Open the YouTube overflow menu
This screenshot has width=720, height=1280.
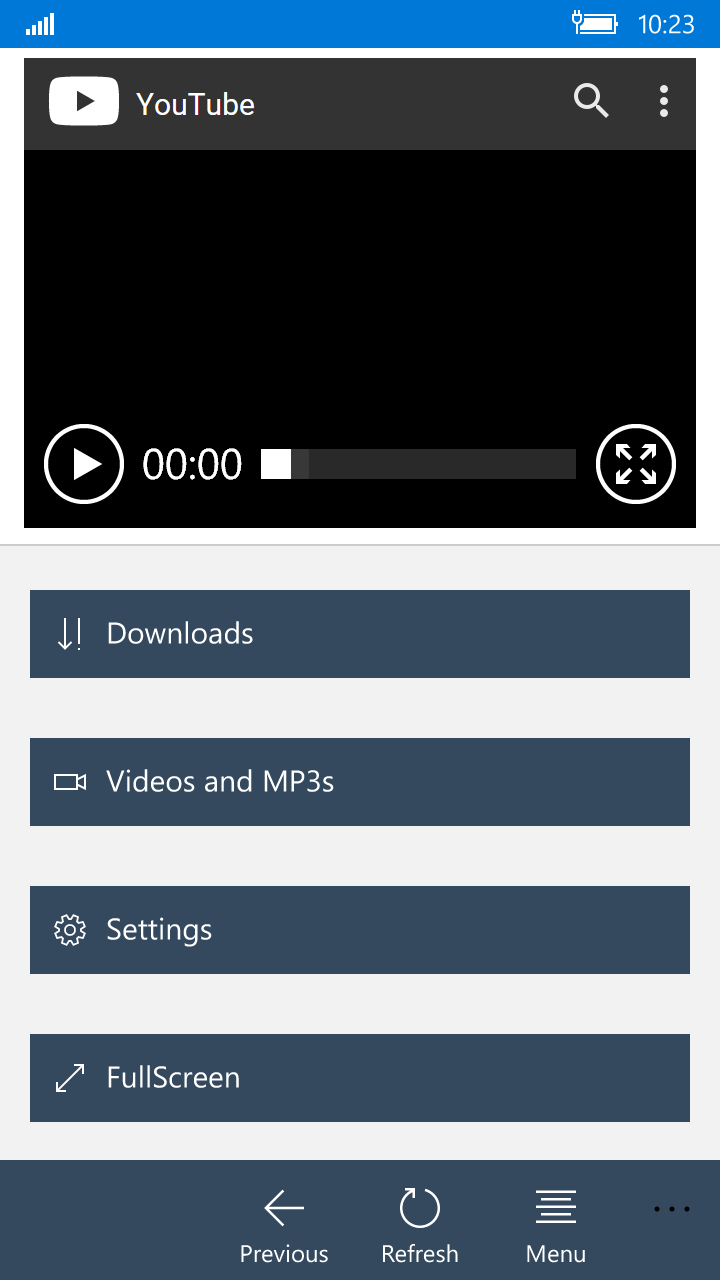pos(664,101)
